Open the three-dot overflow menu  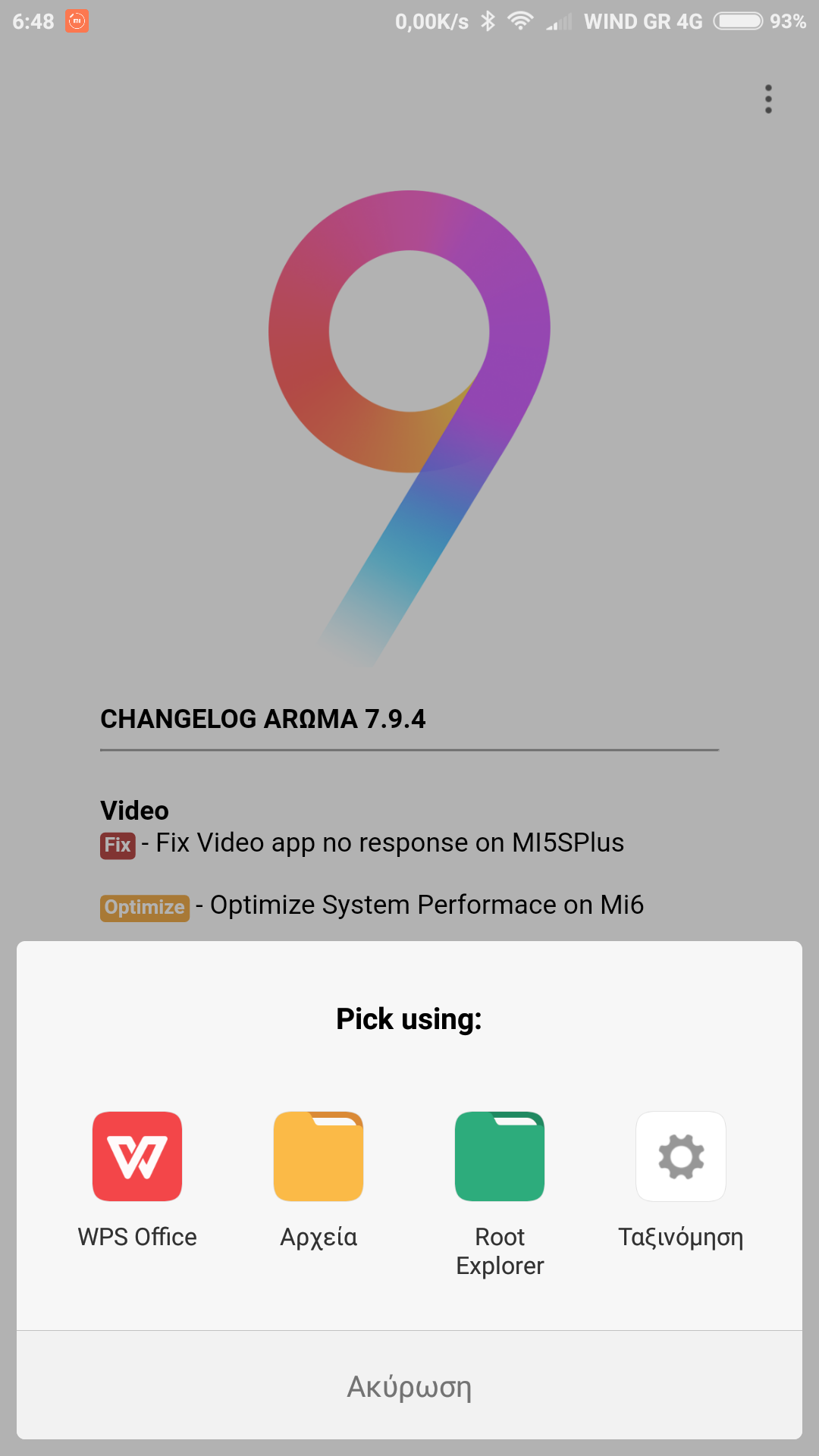[x=768, y=99]
